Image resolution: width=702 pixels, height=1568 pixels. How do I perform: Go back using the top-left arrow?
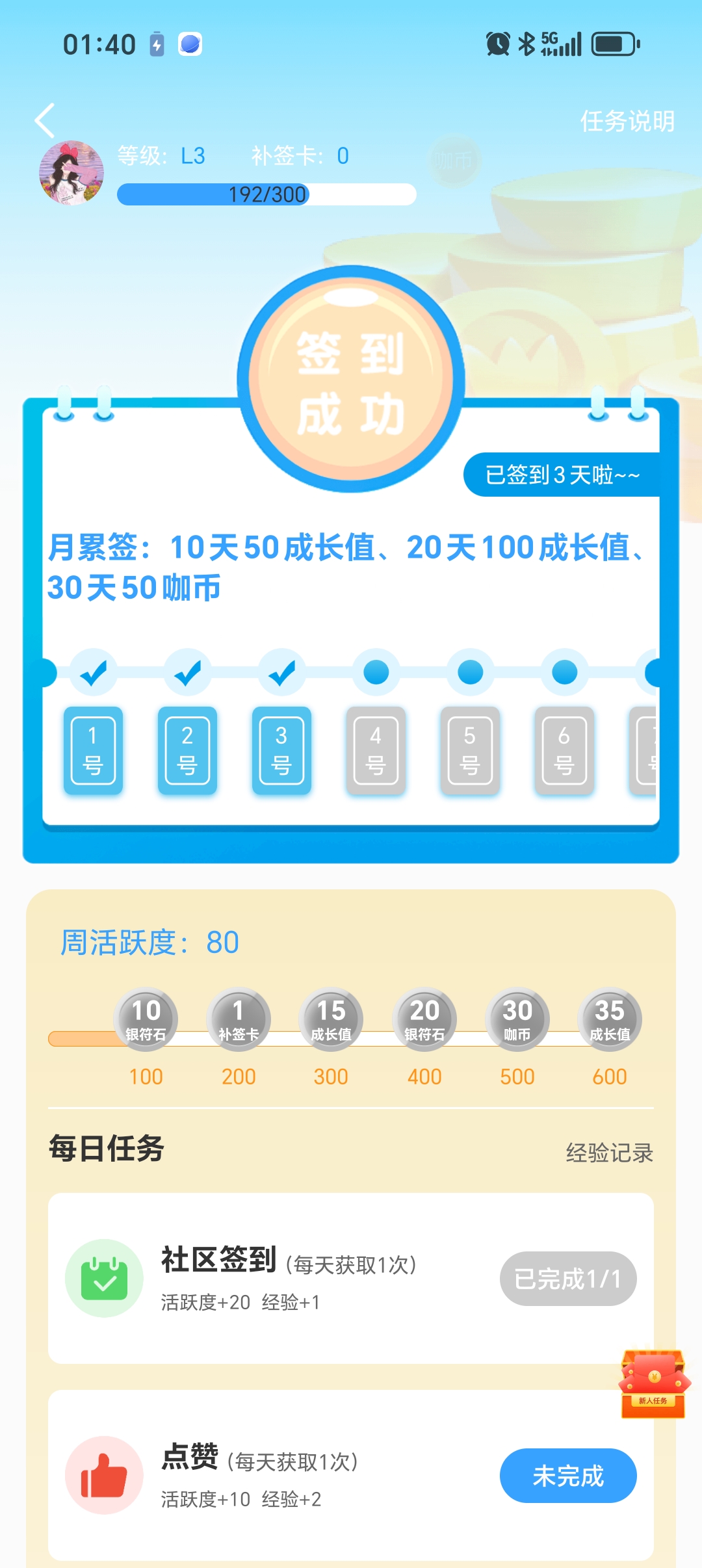coord(45,121)
